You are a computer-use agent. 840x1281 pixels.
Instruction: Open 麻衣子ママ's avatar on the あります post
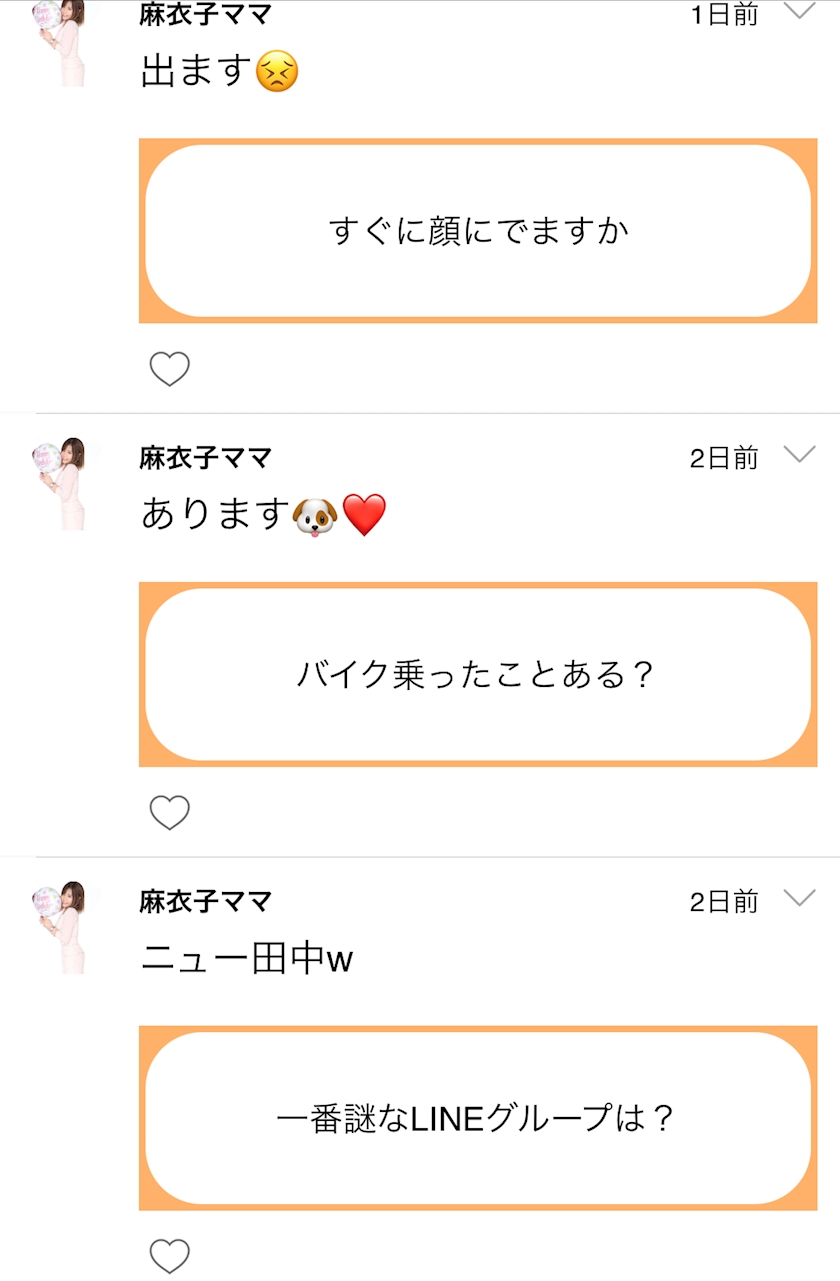pyautogui.click(x=61, y=483)
